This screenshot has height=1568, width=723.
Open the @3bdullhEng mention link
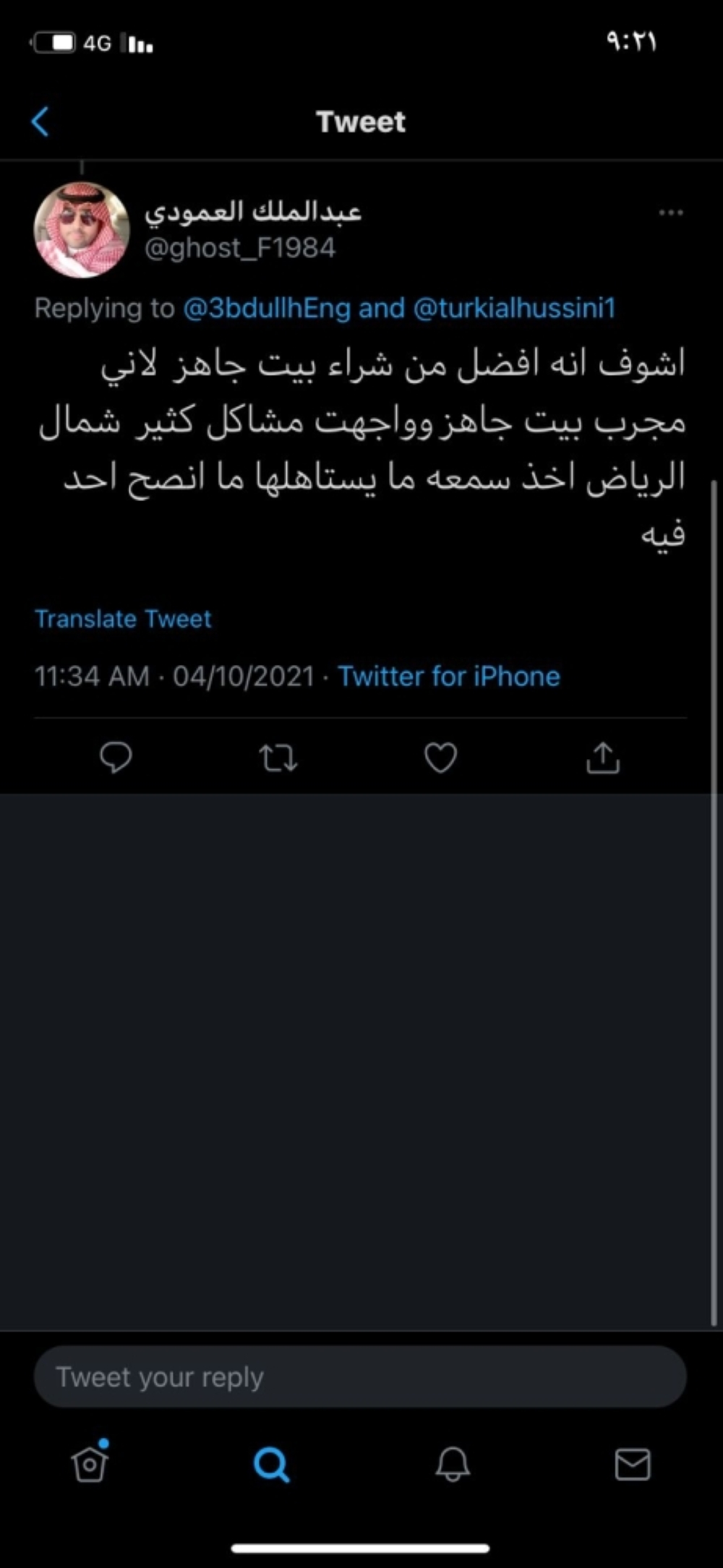point(266,309)
